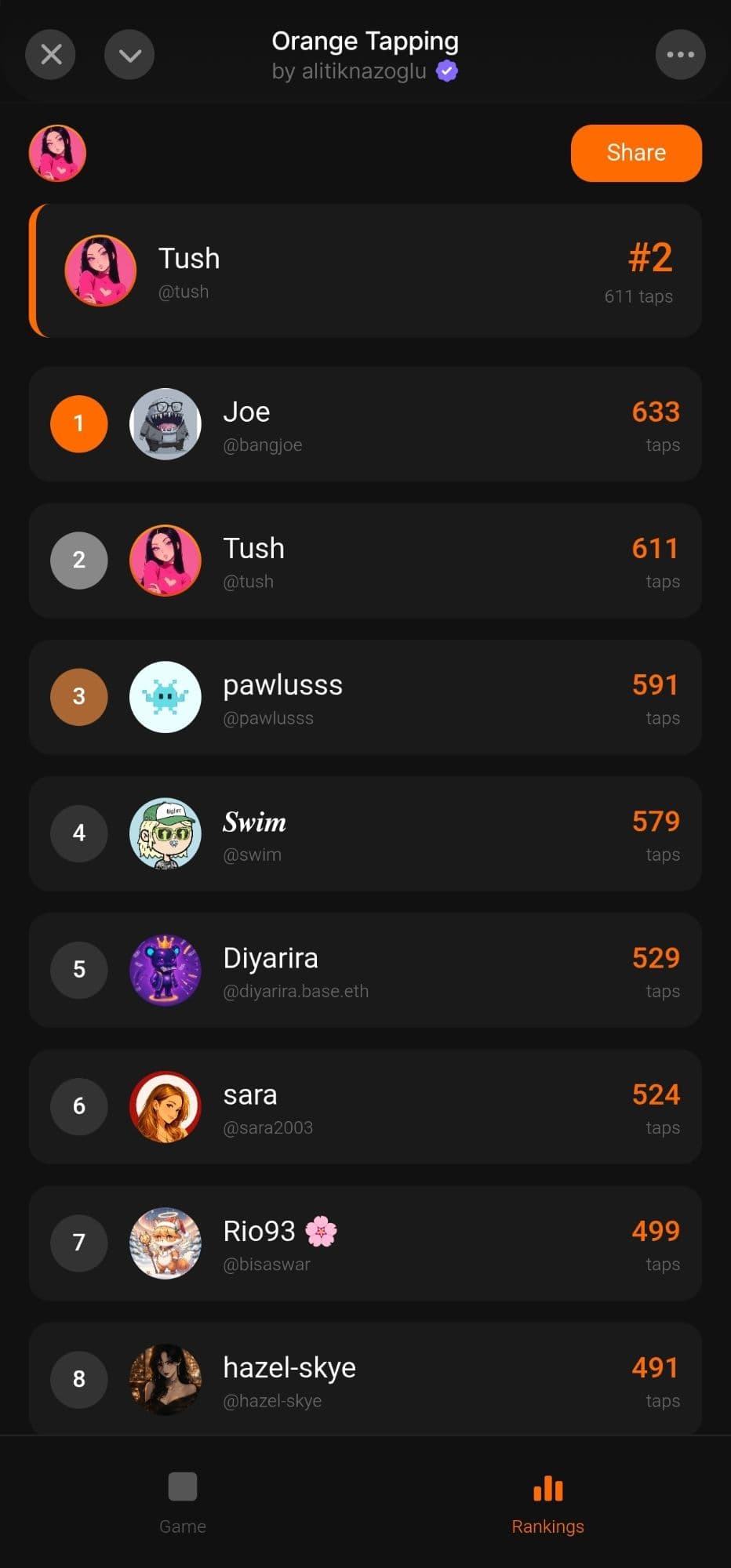The width and height of the screenshot is (731, 1568).
Task: Tap sara's ranking row
Action: 365,1106
